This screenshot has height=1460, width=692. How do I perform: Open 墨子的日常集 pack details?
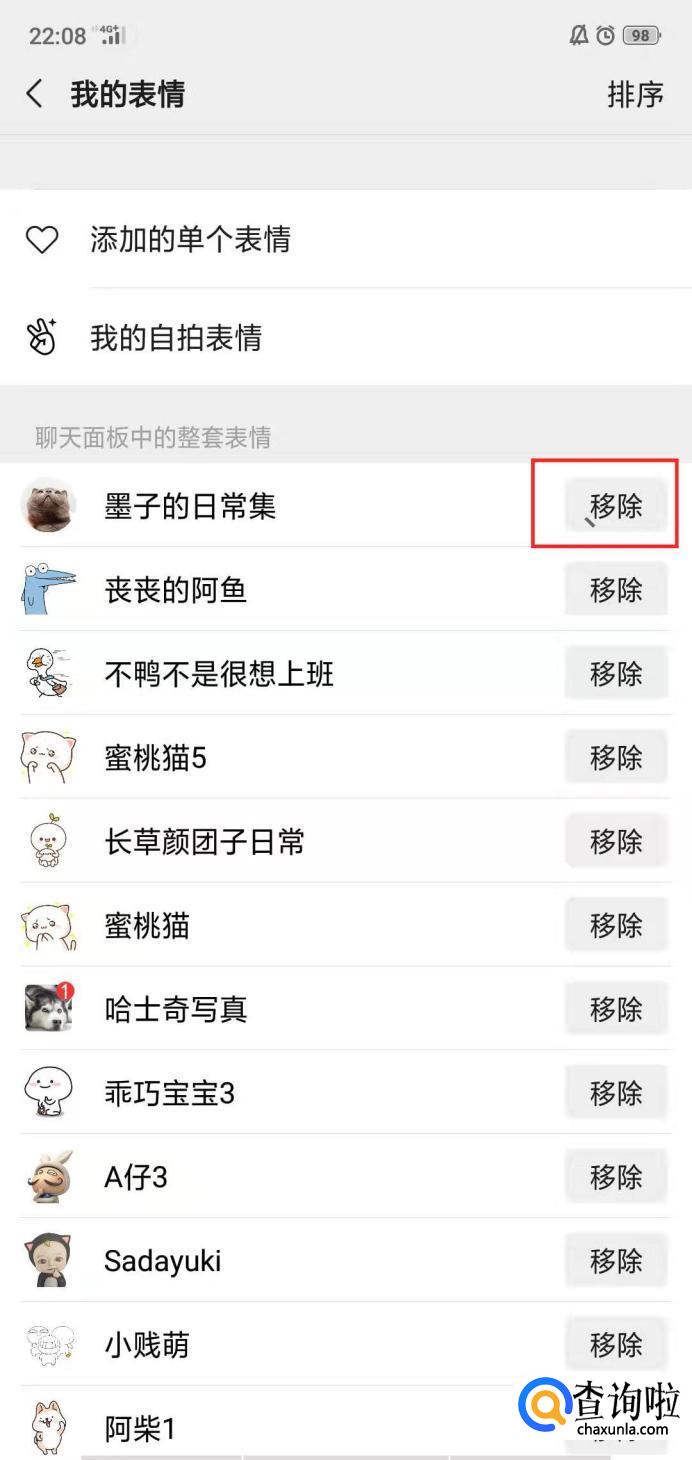(x=190, y=506)
